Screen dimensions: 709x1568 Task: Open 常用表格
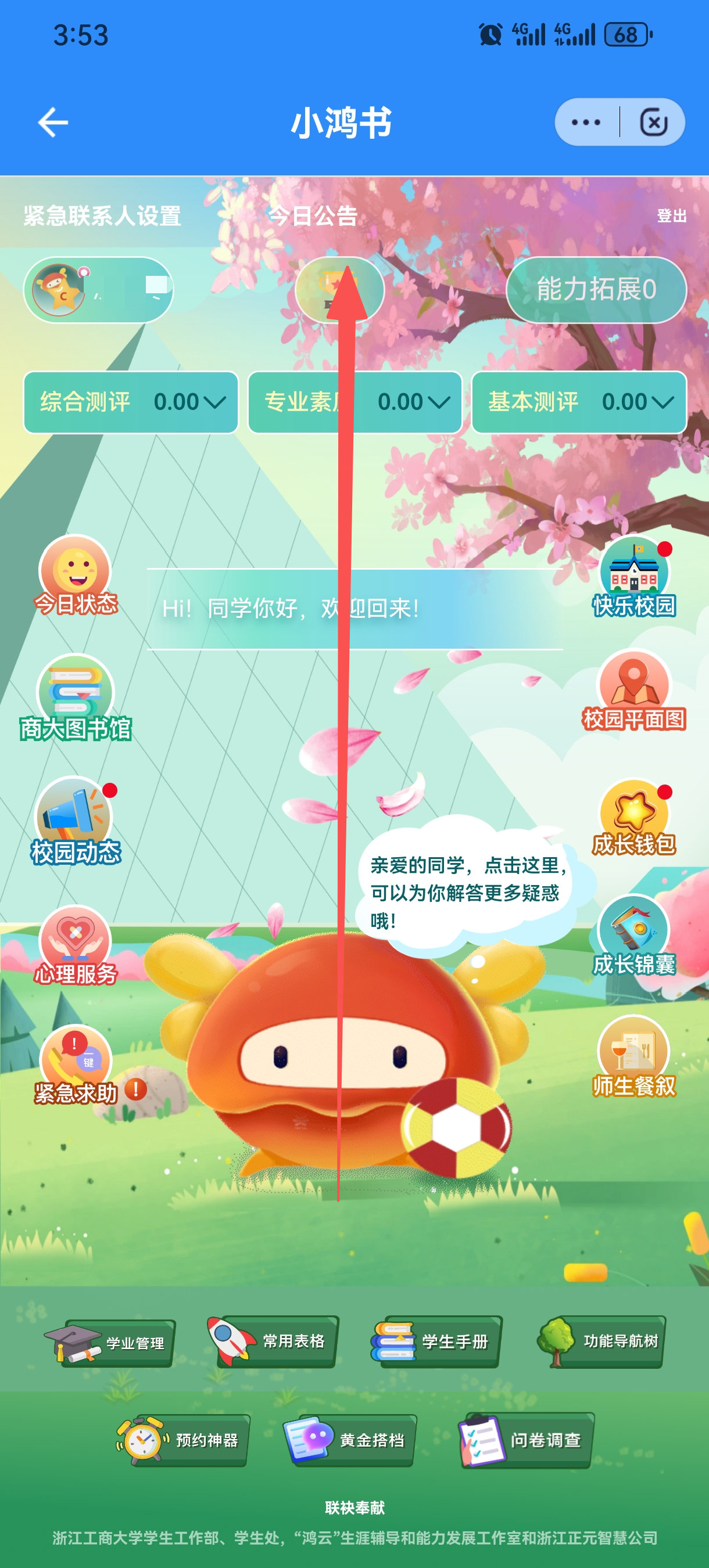(x=274, y=1341)
